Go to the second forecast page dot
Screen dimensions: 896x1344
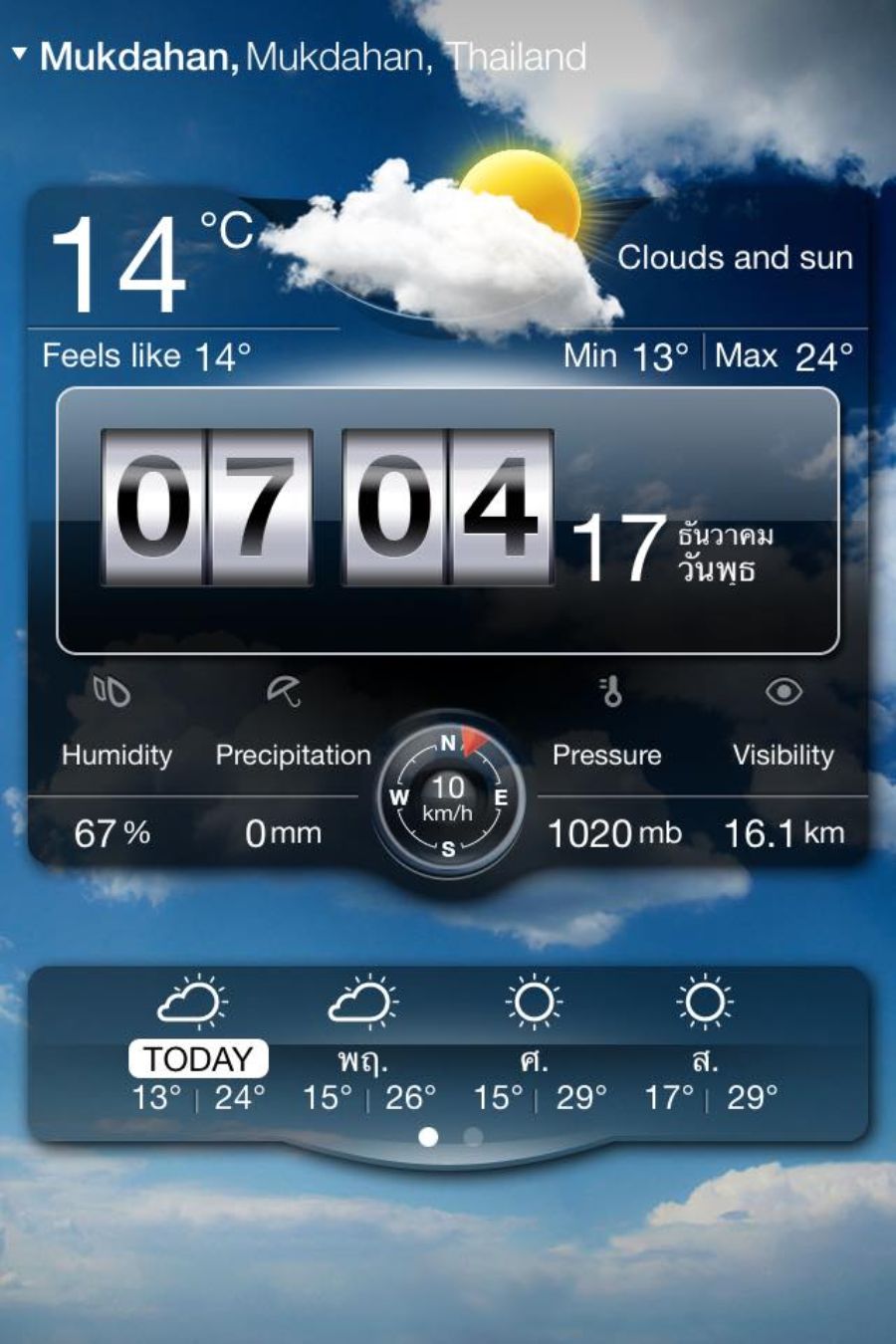click(x=474, y=1136)
